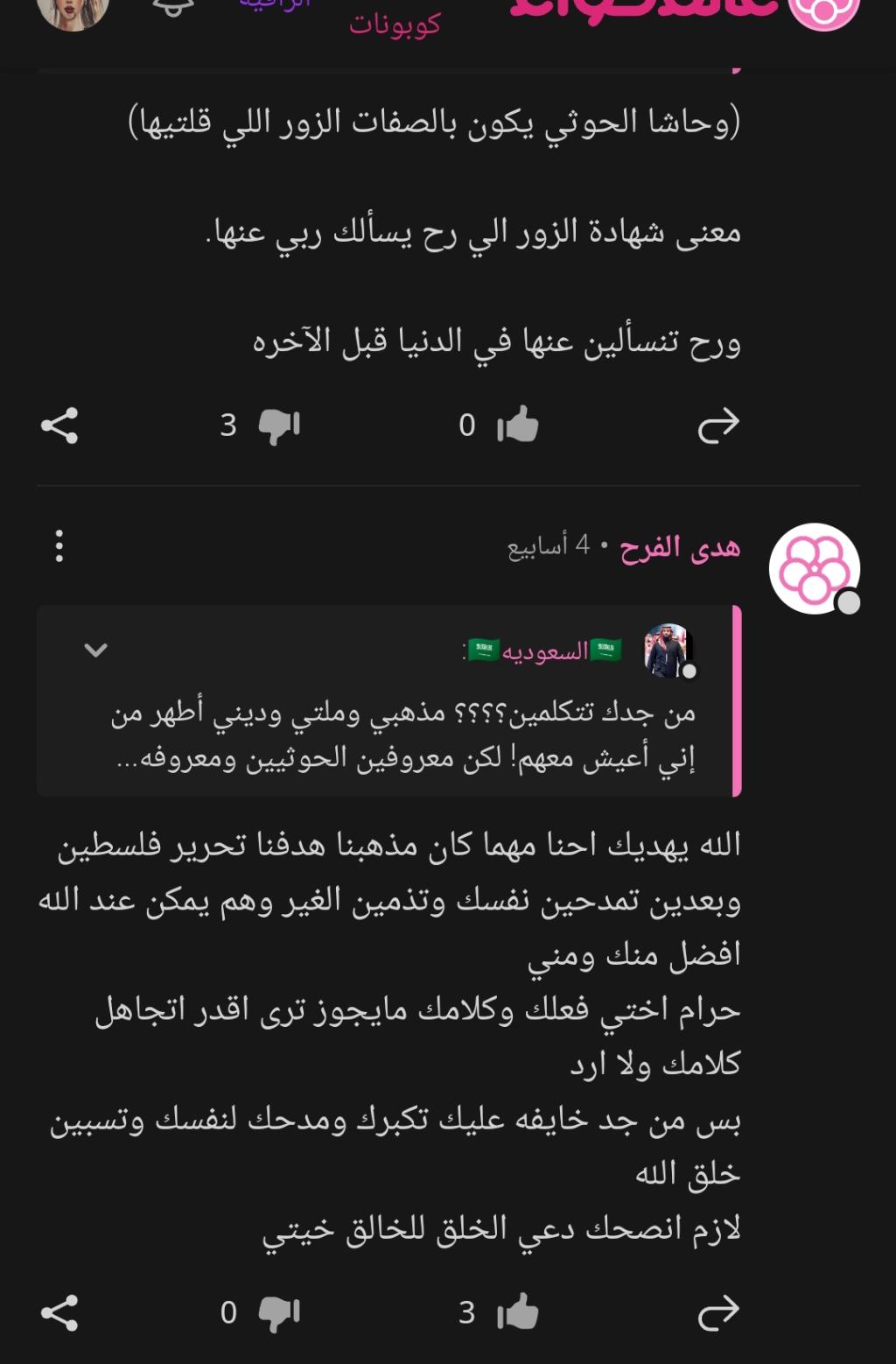Reply to the comment with 3 dislikes
This screenshot has height=1364, width=896.
pos(718,425)
